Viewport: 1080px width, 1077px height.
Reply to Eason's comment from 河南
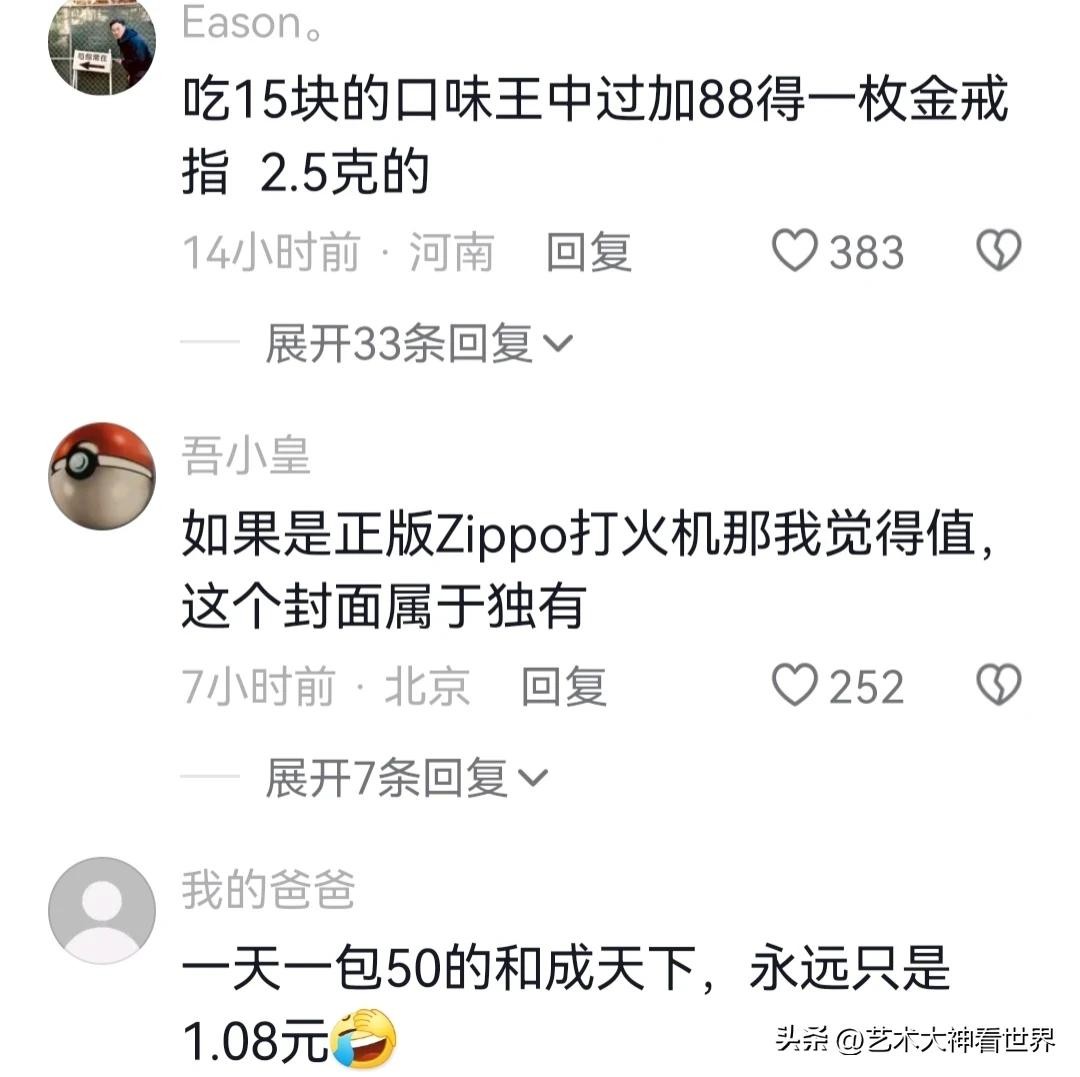point(589,252)
